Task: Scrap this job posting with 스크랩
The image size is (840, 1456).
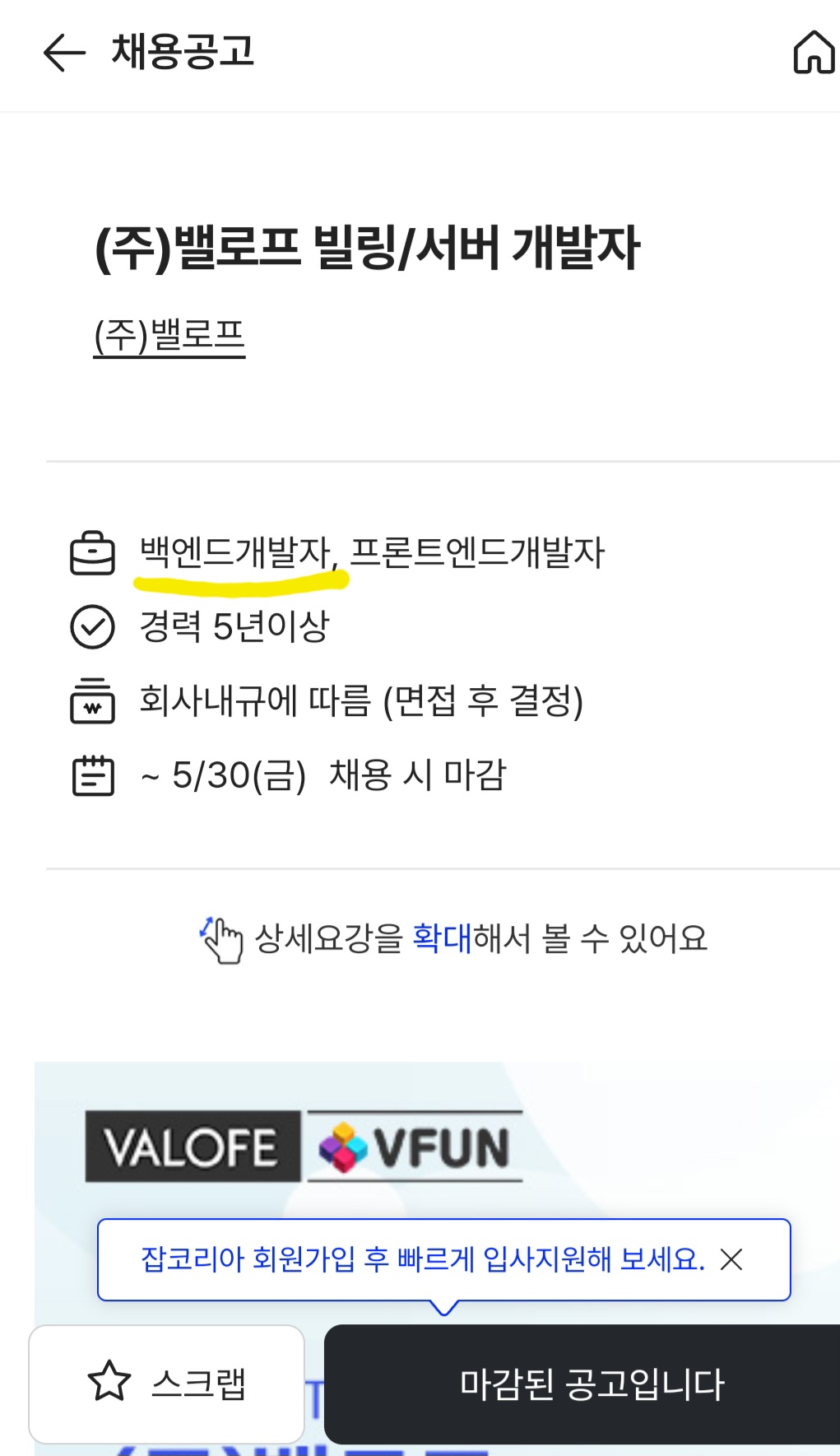Action: coord(167,1383)
